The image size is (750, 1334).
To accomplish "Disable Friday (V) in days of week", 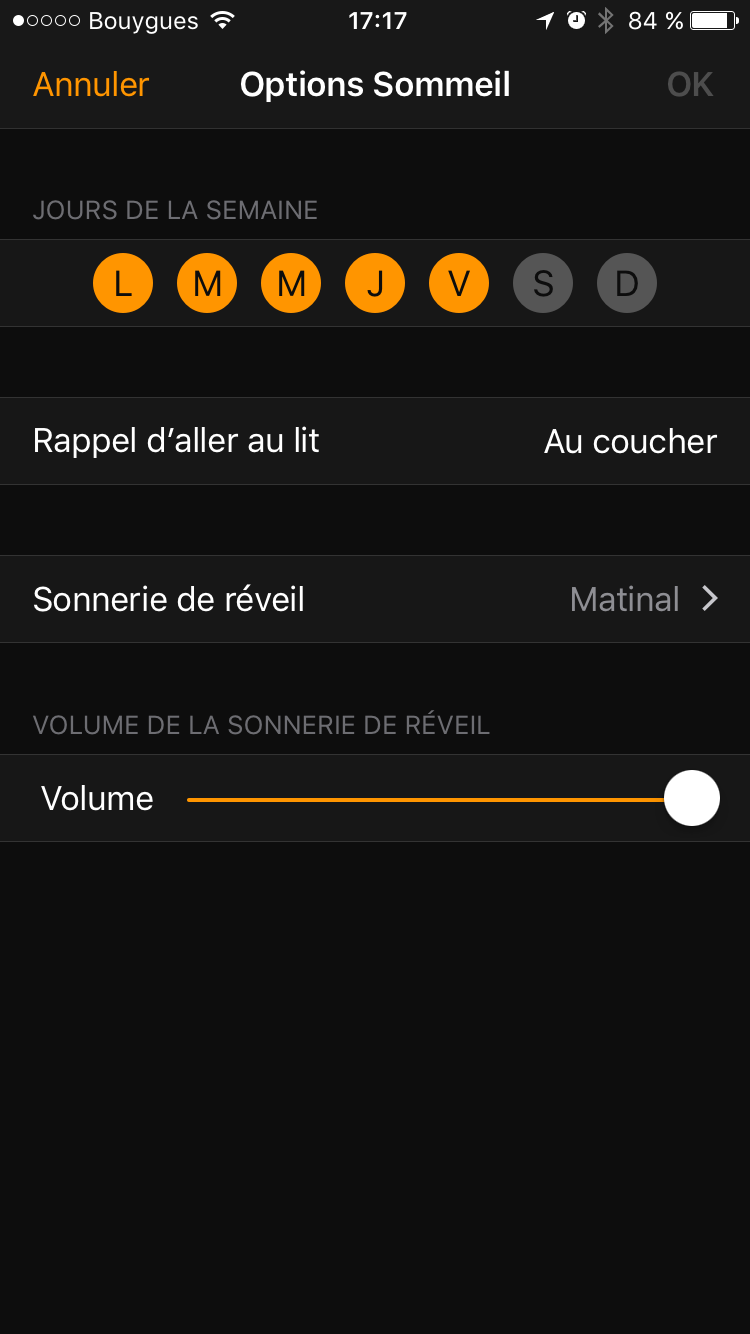I will 459,284.
